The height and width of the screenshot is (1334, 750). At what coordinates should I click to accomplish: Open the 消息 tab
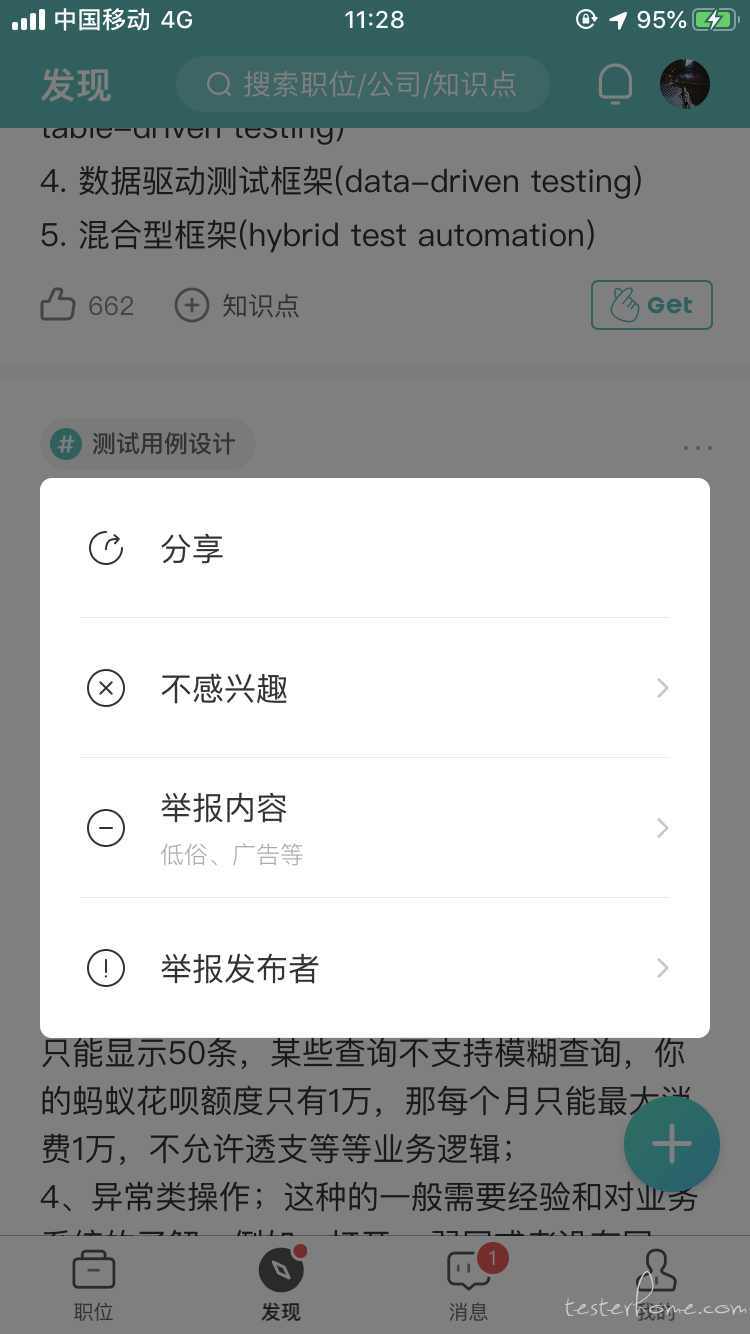coord(469,1285)
